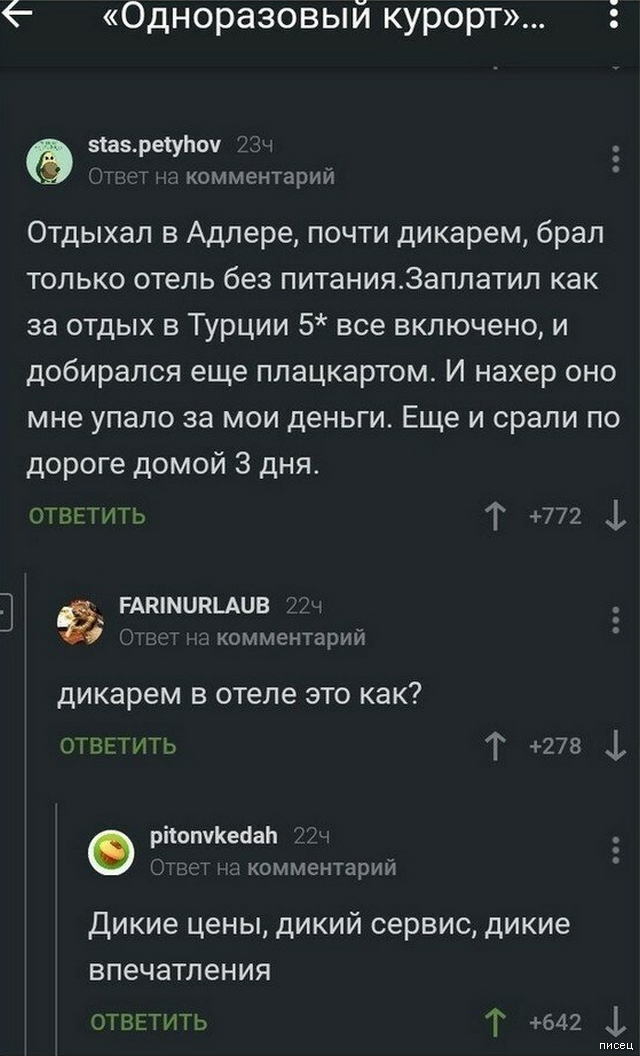Upvote pitonvkedah's comment
The image size is (640, 1056).
[495, 1021]
